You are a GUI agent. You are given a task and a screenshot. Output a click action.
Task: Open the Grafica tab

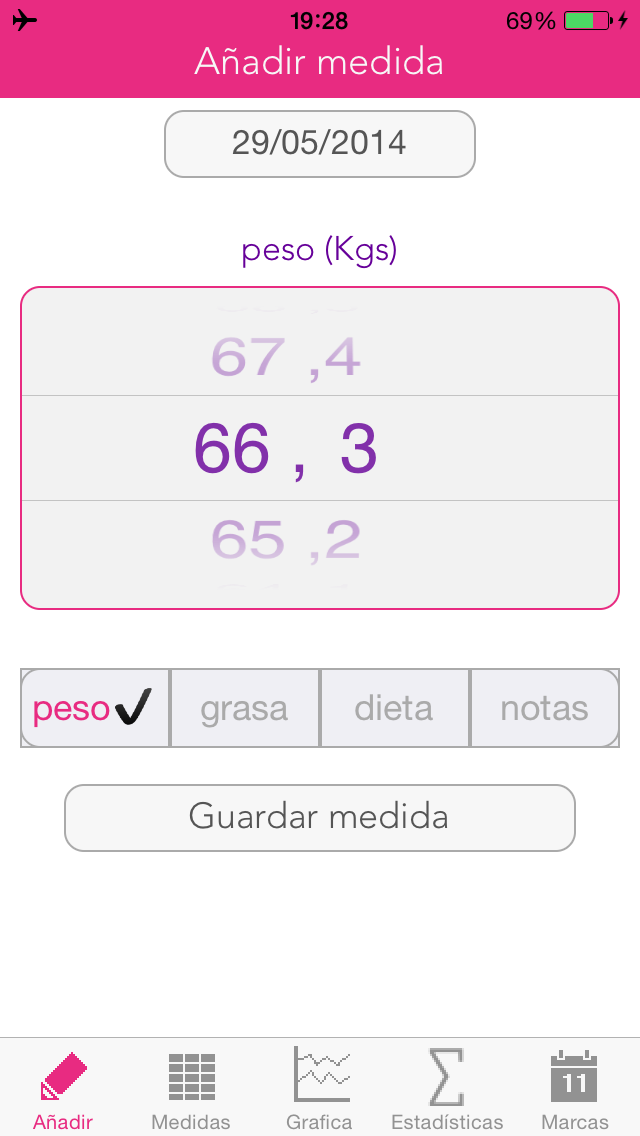coord(320,1089)
